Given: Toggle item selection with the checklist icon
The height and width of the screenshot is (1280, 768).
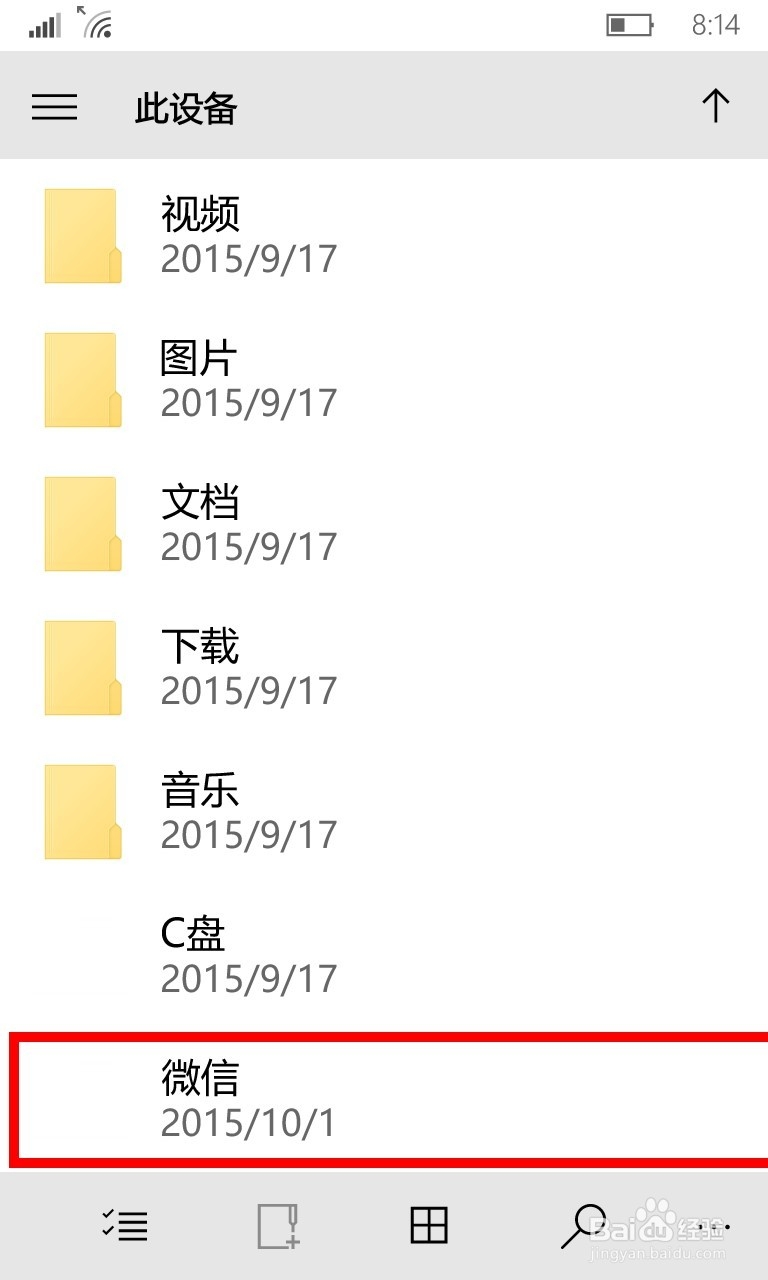Looking at the screenshot, I should 124,1224.
